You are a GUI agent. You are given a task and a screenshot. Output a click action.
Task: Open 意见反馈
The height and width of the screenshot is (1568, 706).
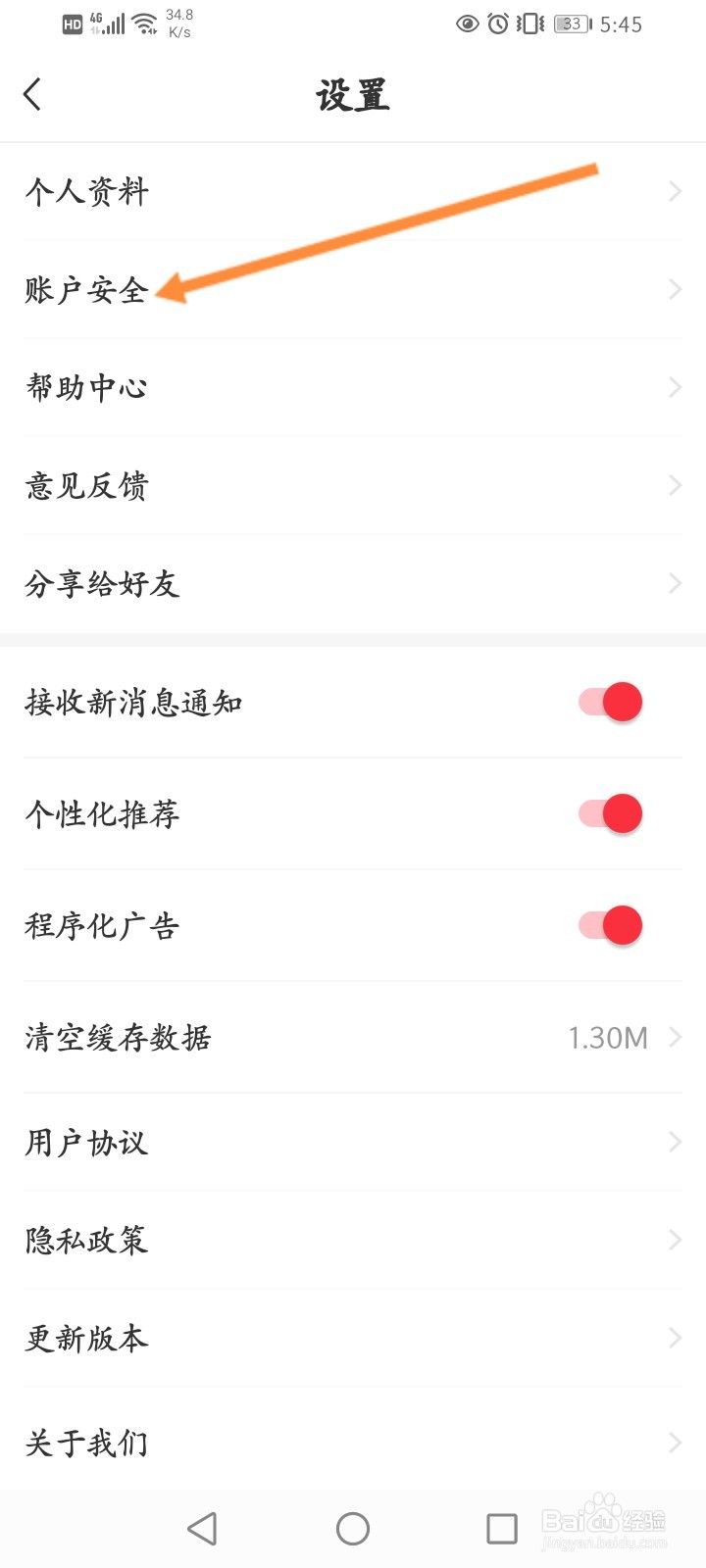353,486
